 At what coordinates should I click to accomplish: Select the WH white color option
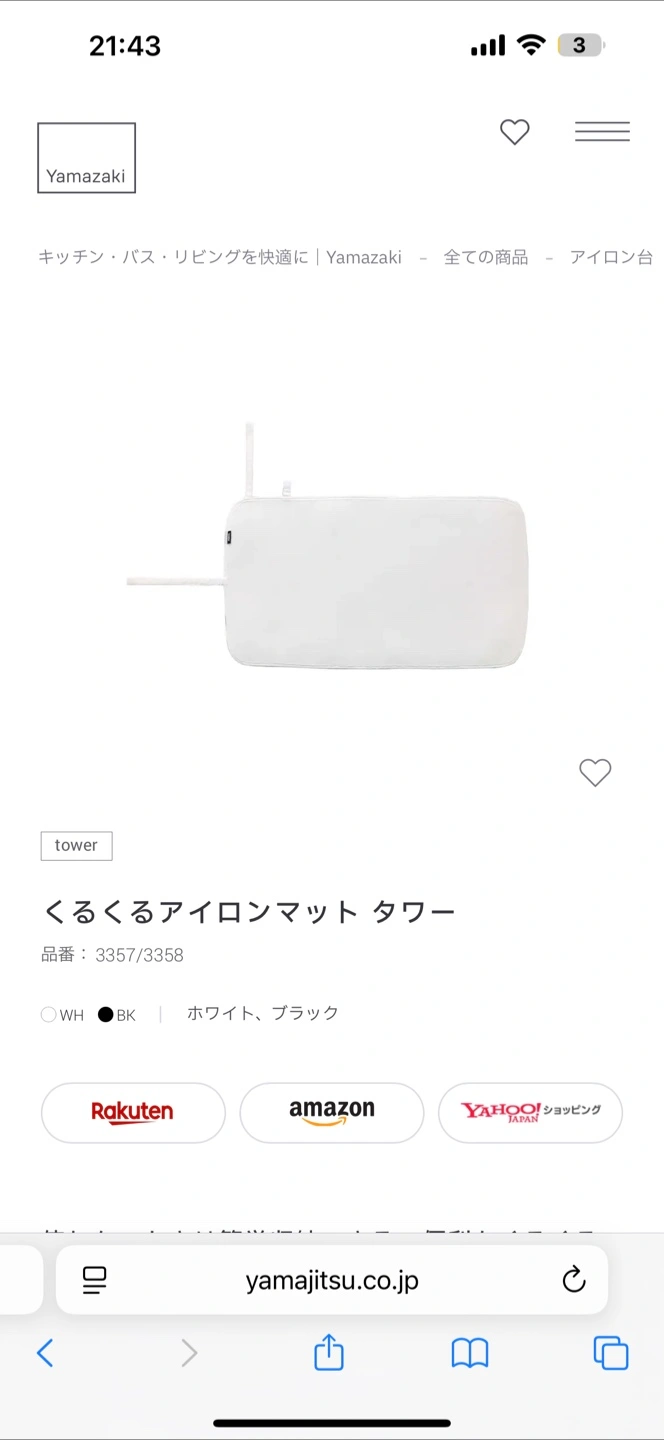61,1015
